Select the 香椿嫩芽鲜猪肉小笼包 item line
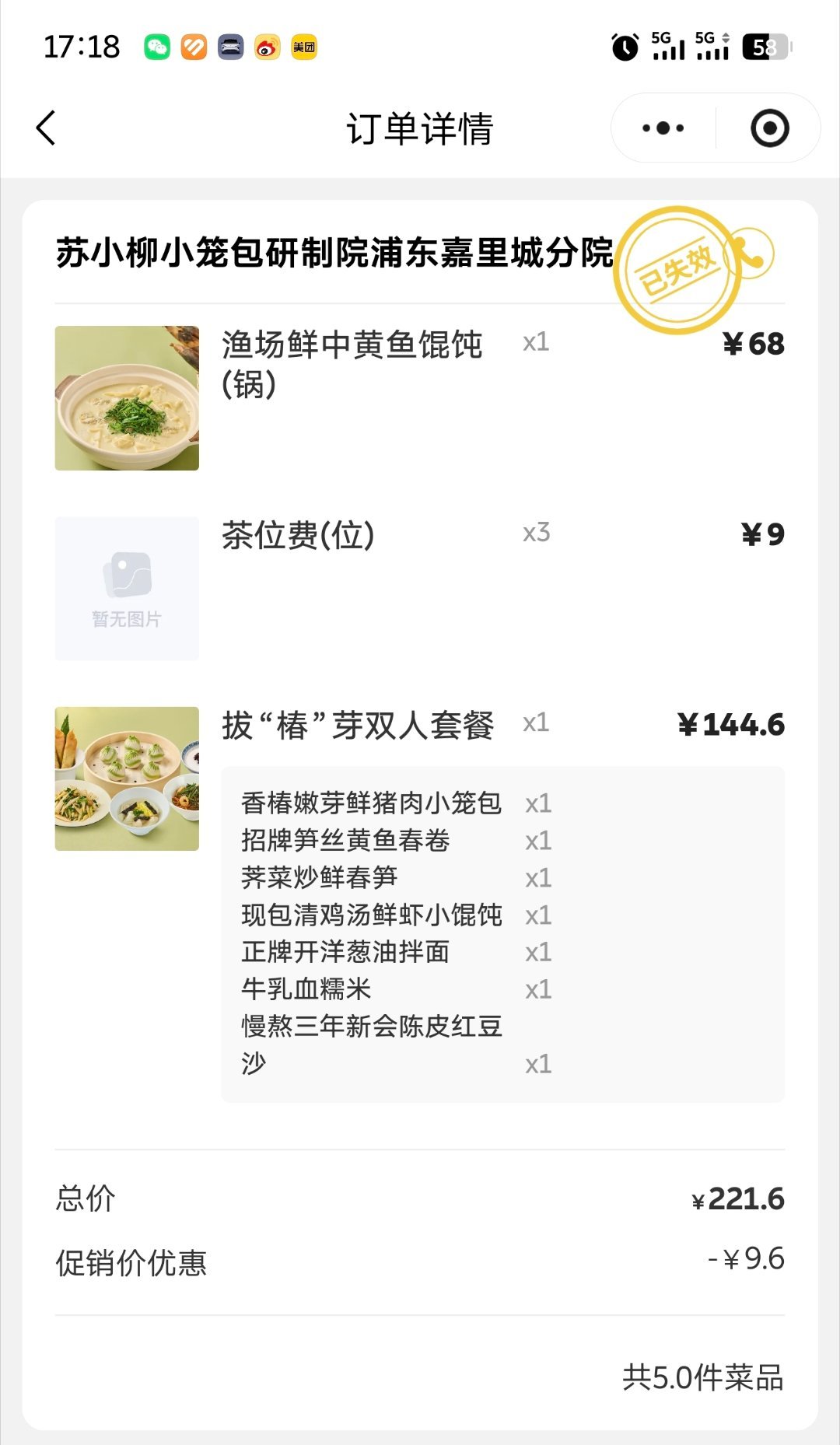The image size is (840, 1445). [371, 803]
